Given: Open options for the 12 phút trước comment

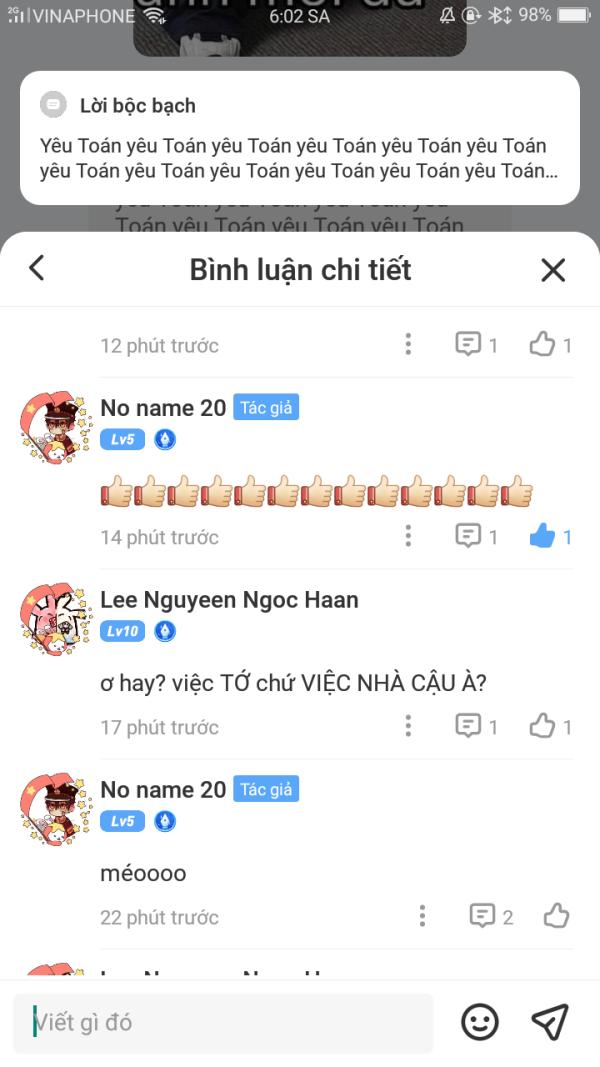Looking at the screenshot, I should tap(408, 345).
